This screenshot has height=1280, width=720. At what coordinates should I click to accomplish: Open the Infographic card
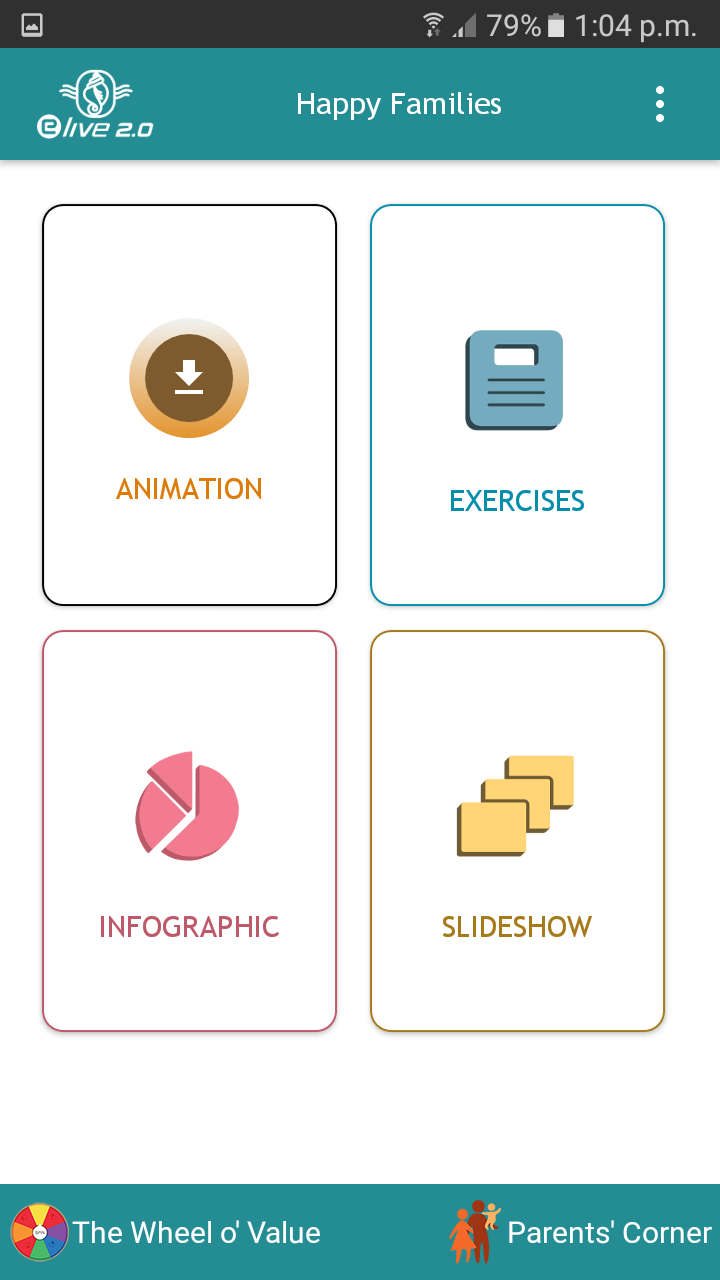click(189, 830)
